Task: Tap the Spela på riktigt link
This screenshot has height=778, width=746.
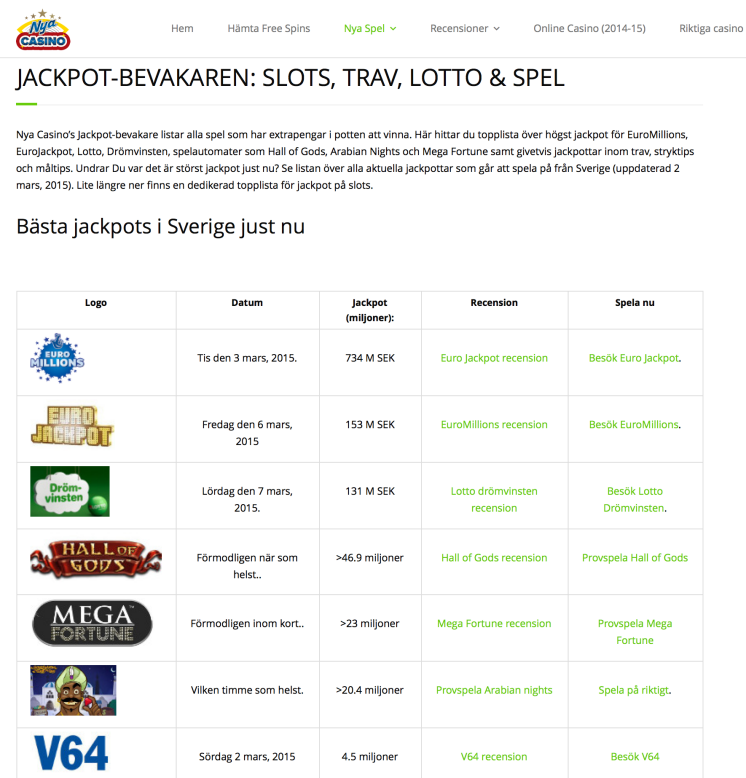Action: pyautogui.click(x=633, y=690)
